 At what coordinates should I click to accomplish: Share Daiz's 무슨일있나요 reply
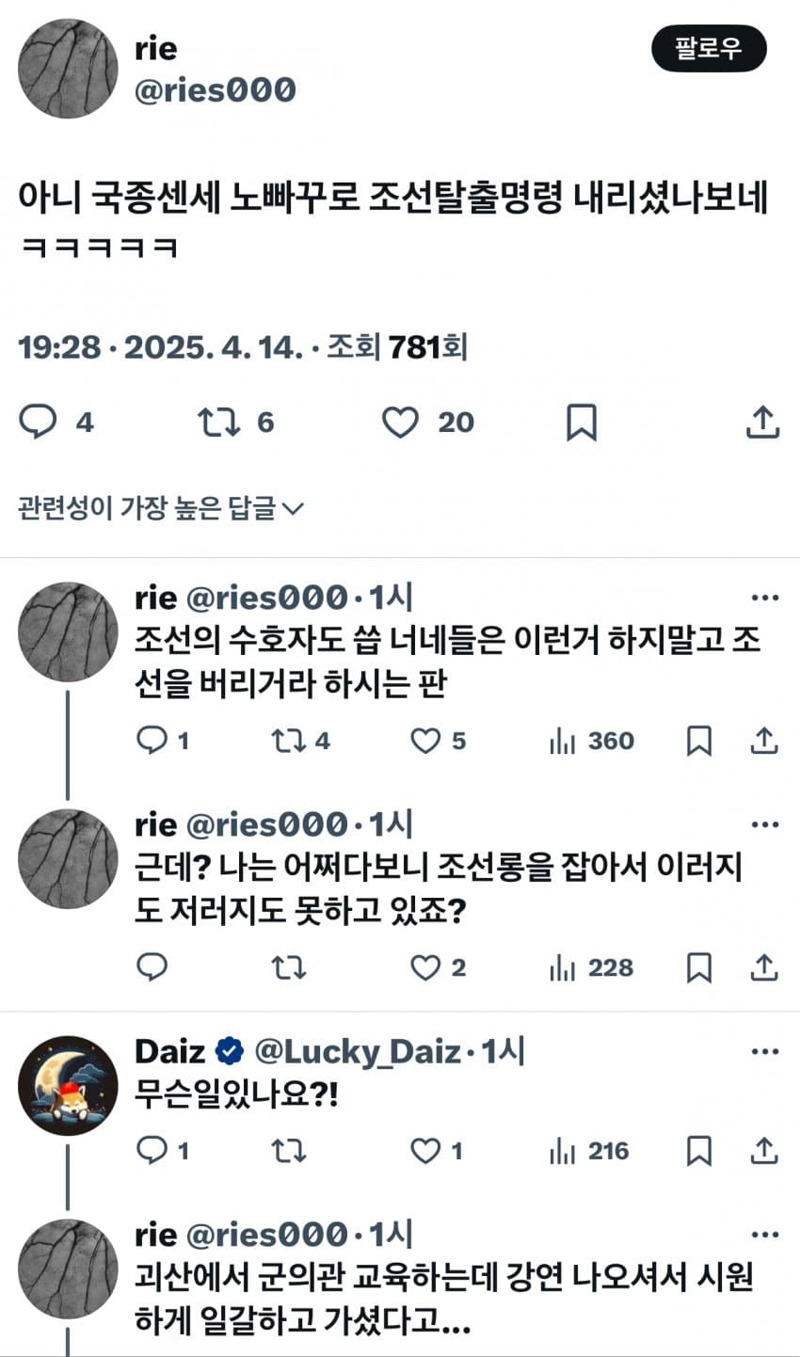tap(764, 1151)
